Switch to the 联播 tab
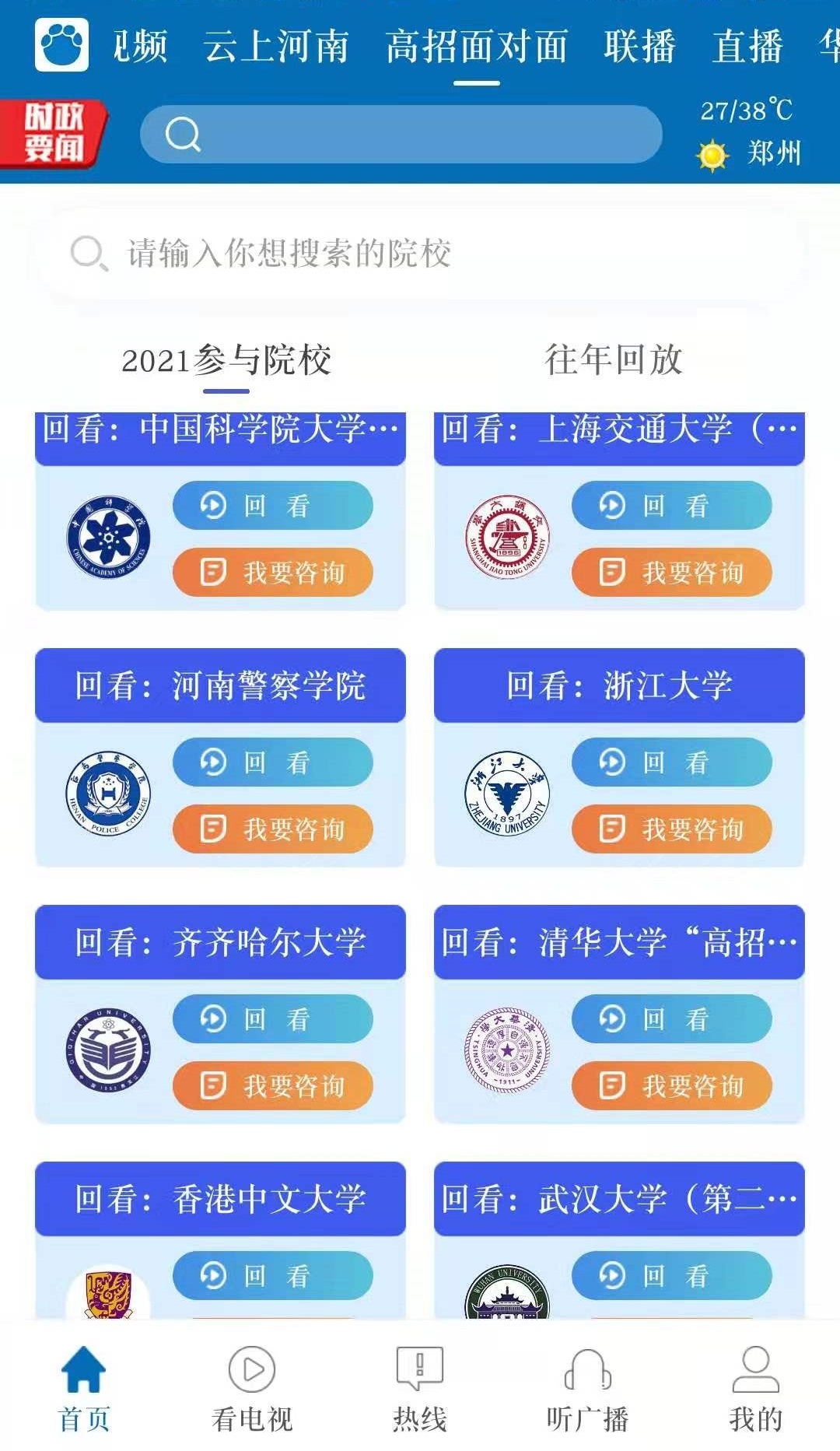840x1451 pixels. (x=639, y=47)
